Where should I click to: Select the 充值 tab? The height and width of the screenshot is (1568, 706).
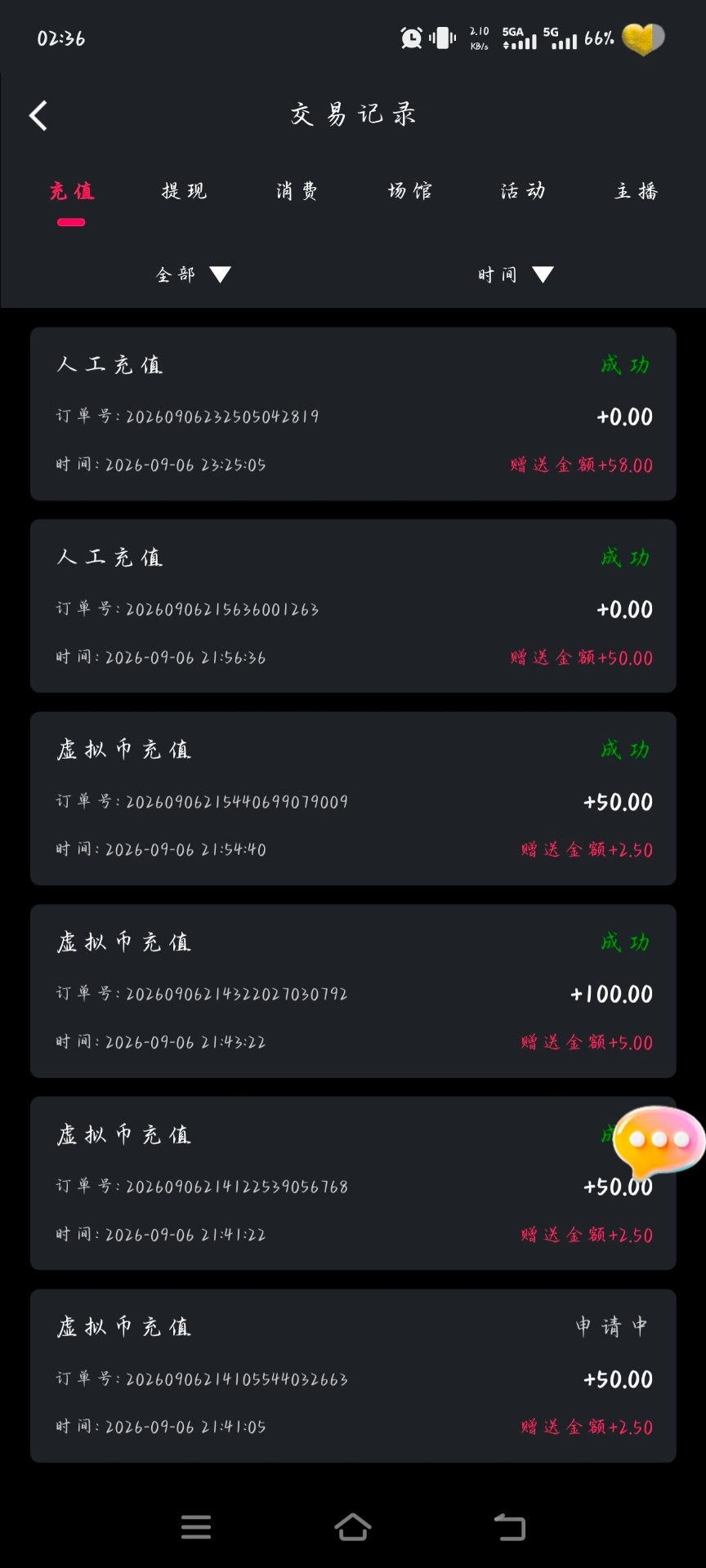[x=71, y=191]
